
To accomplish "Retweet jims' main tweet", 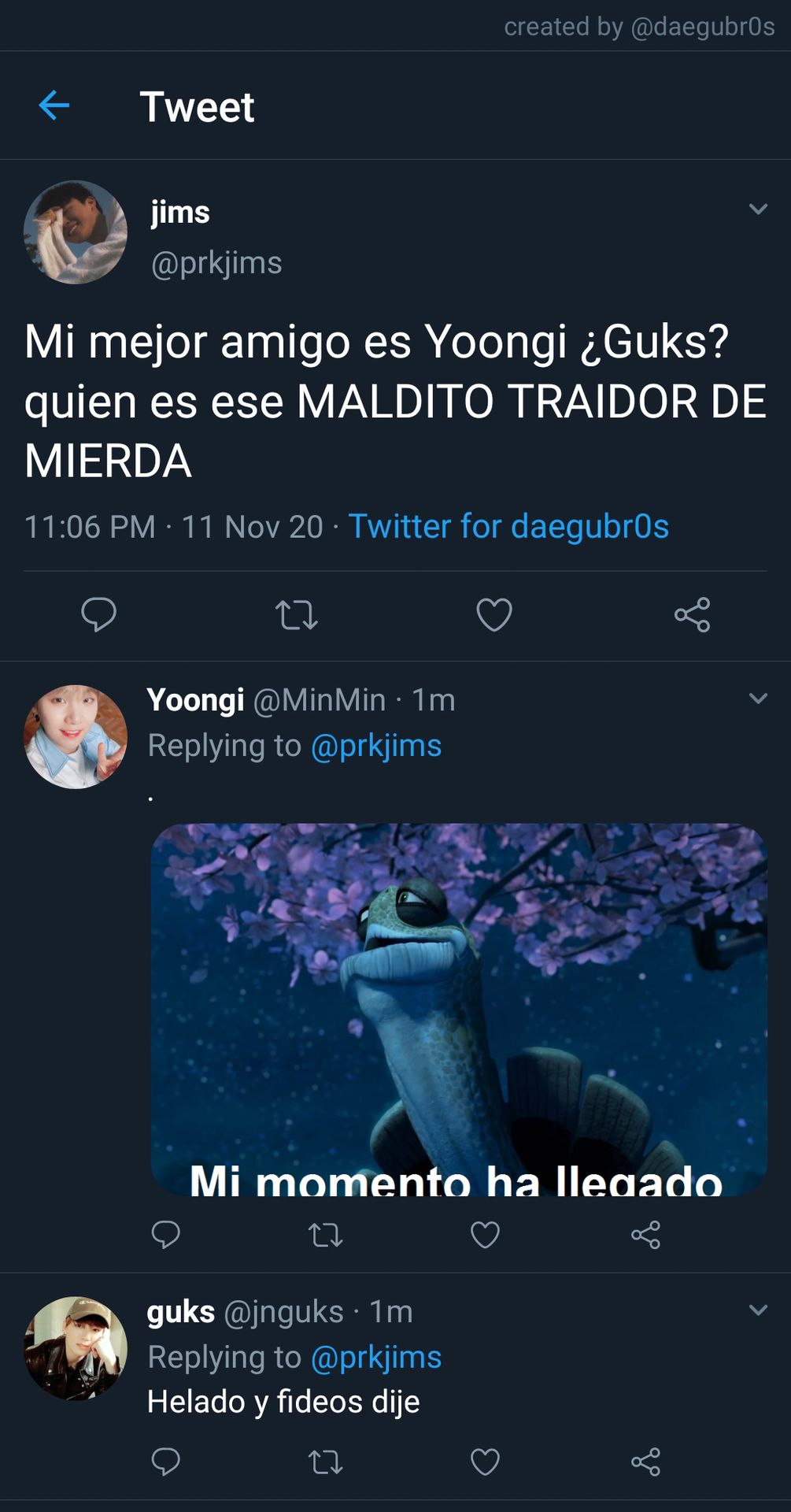I will tap(297, 615).
